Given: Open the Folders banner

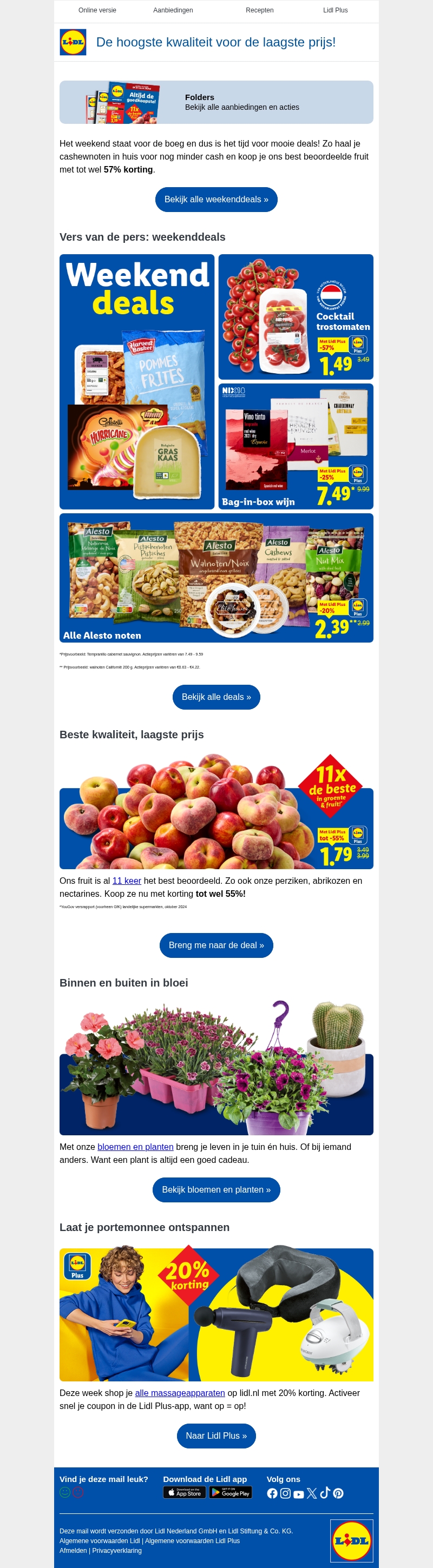Looking at the screenshot, I should [x=216, y=102].
